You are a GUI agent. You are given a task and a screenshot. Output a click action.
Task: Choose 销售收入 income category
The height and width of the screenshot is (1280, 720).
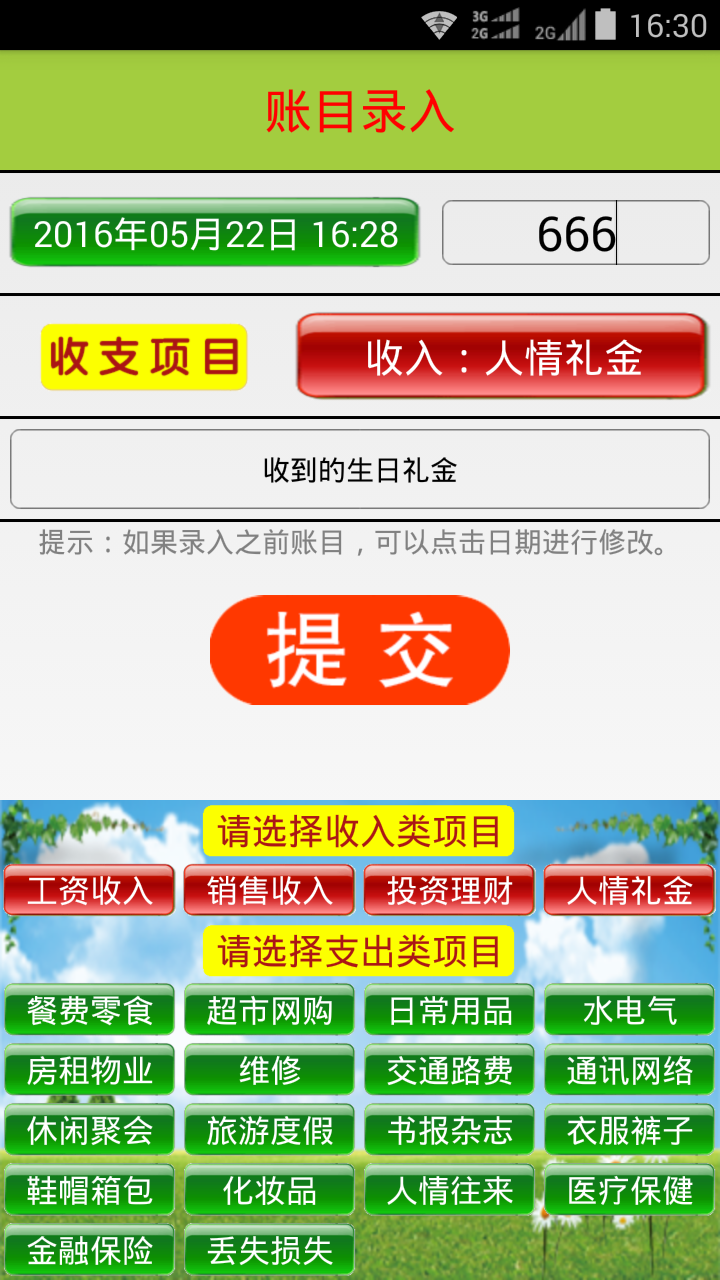click(269, 890)
